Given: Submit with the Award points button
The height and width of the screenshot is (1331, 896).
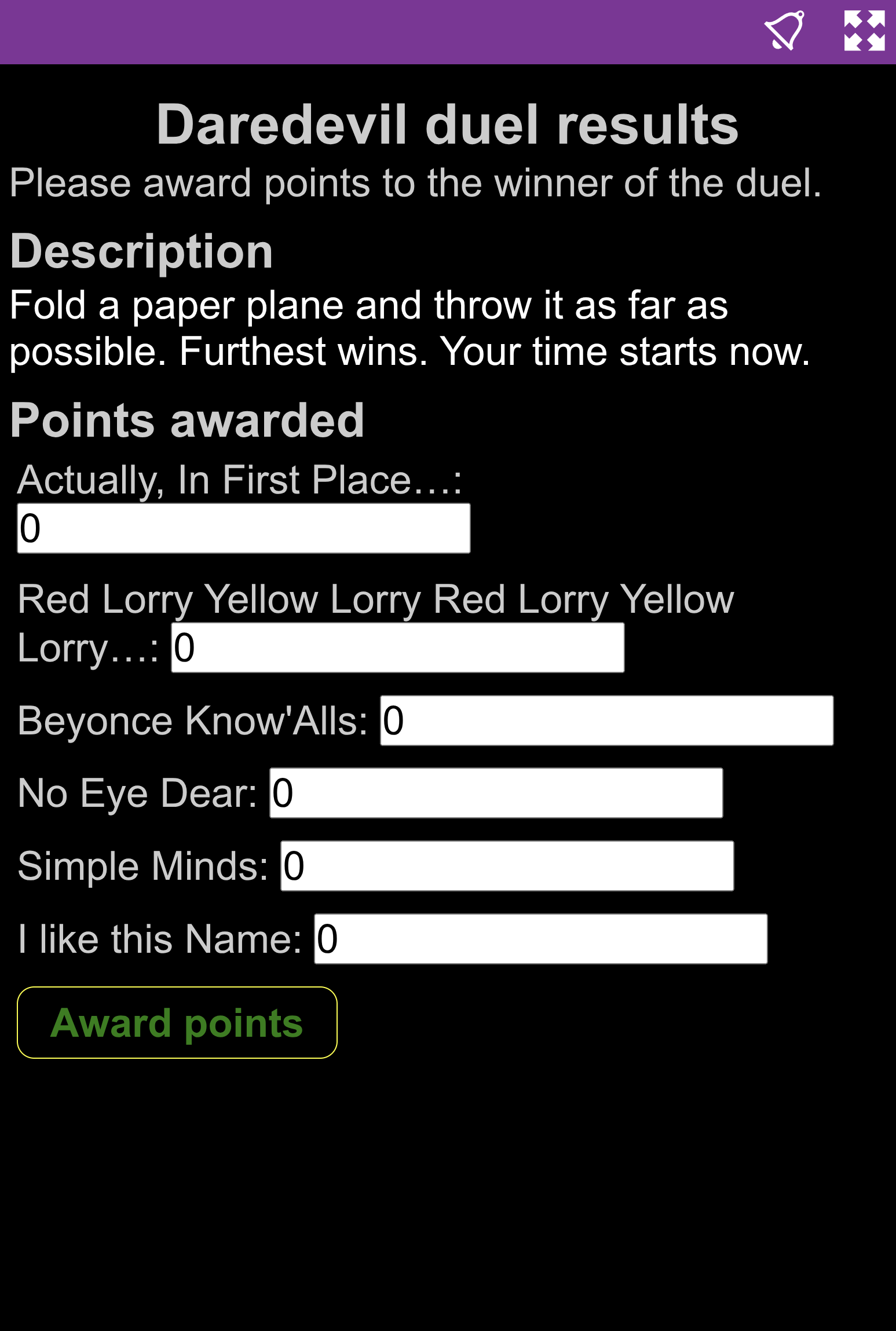Looking at the screenshot, I should tap(177, 1022).
